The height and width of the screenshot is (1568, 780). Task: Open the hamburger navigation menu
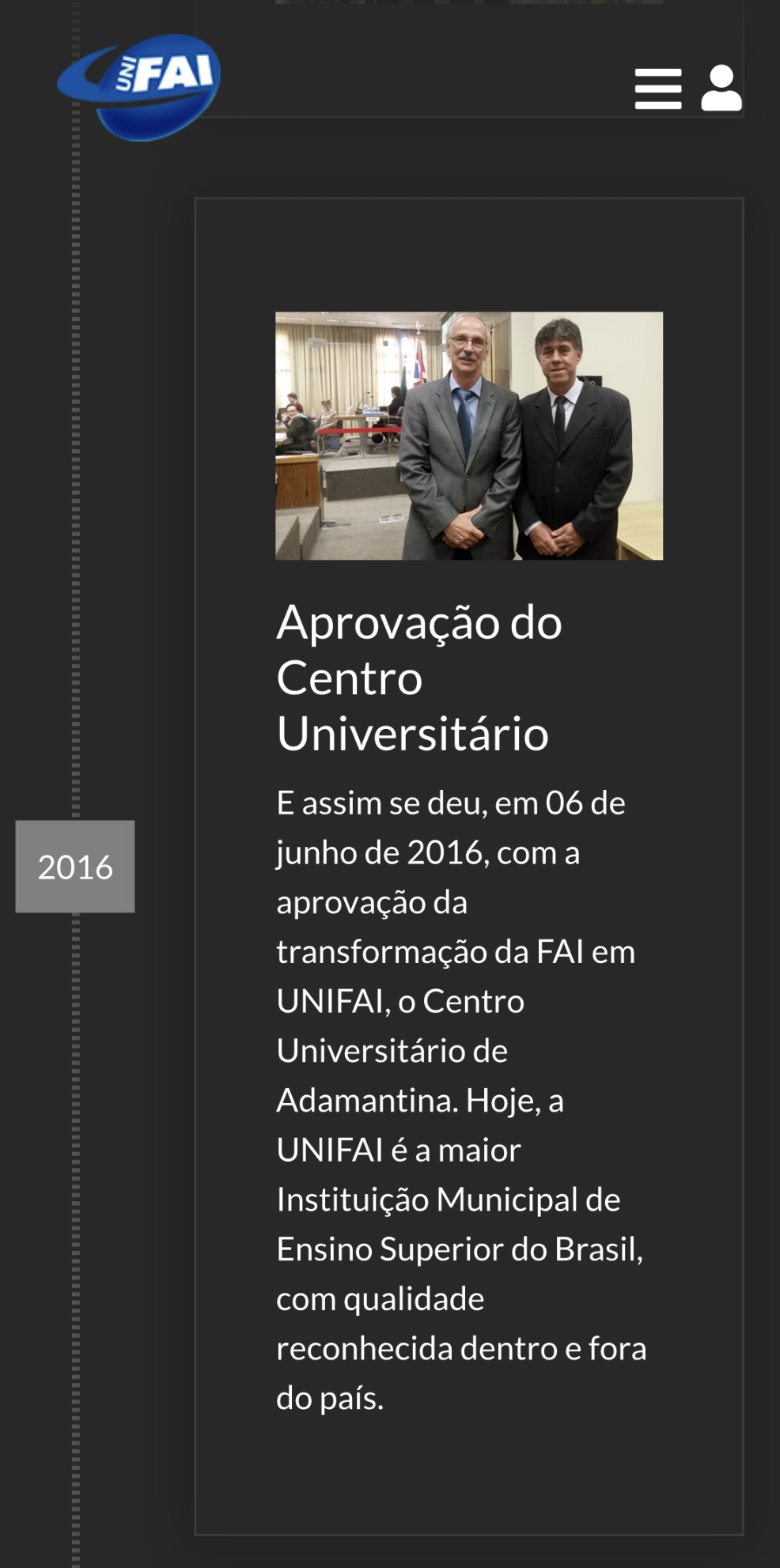click(x=657, y=89)
